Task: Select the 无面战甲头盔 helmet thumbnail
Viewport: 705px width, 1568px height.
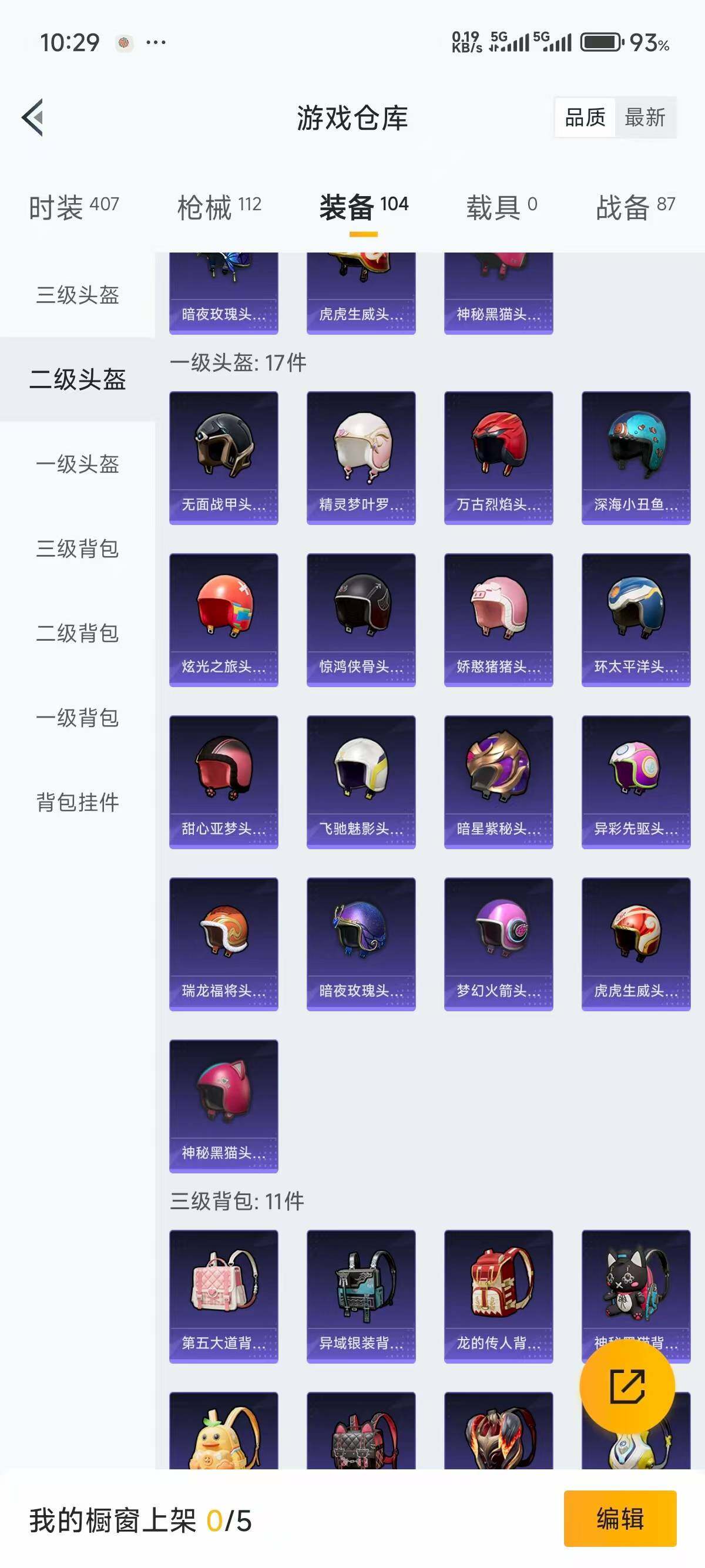Action: click(223, 456)
